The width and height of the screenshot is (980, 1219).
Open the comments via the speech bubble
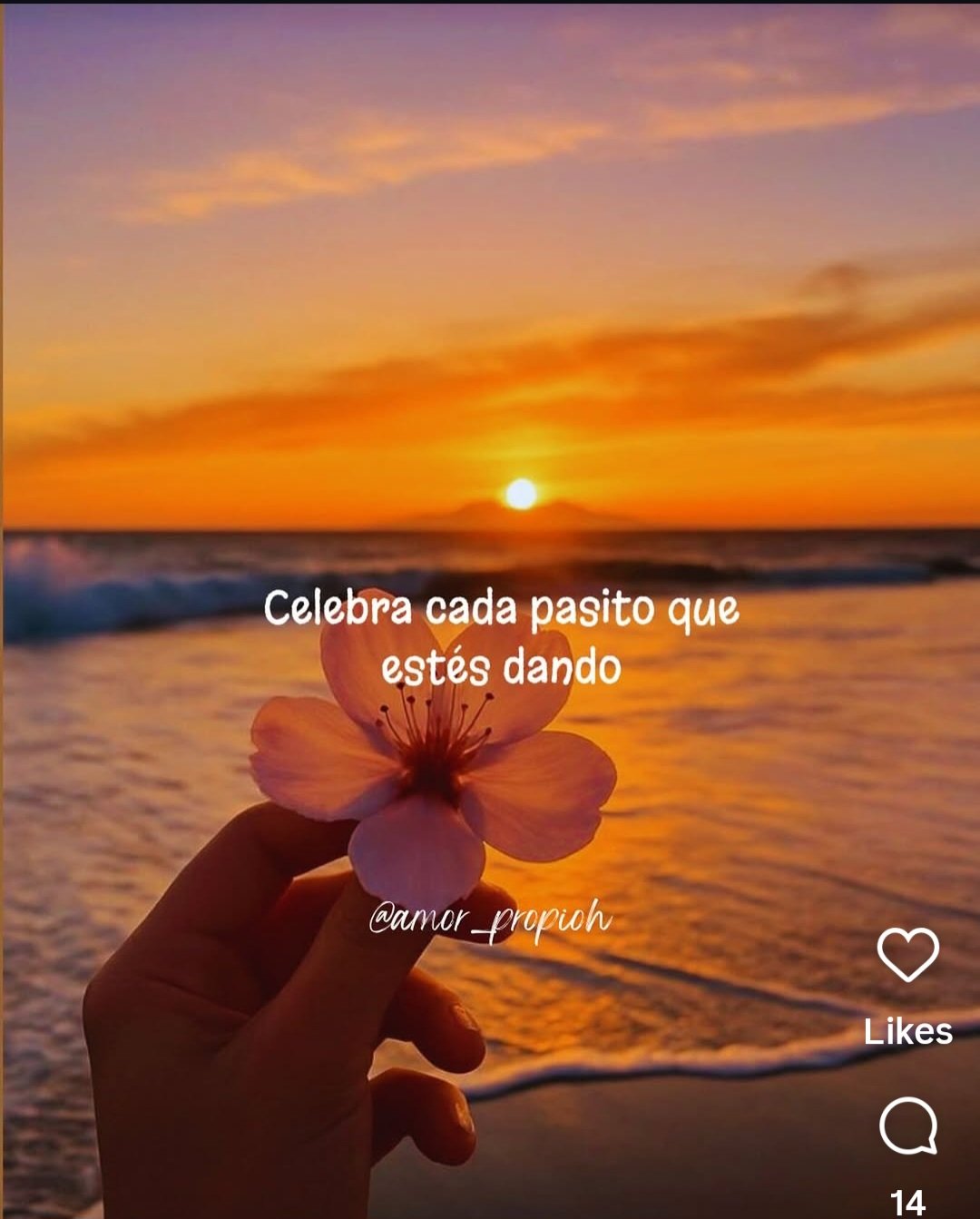[x=907, y=1126]
